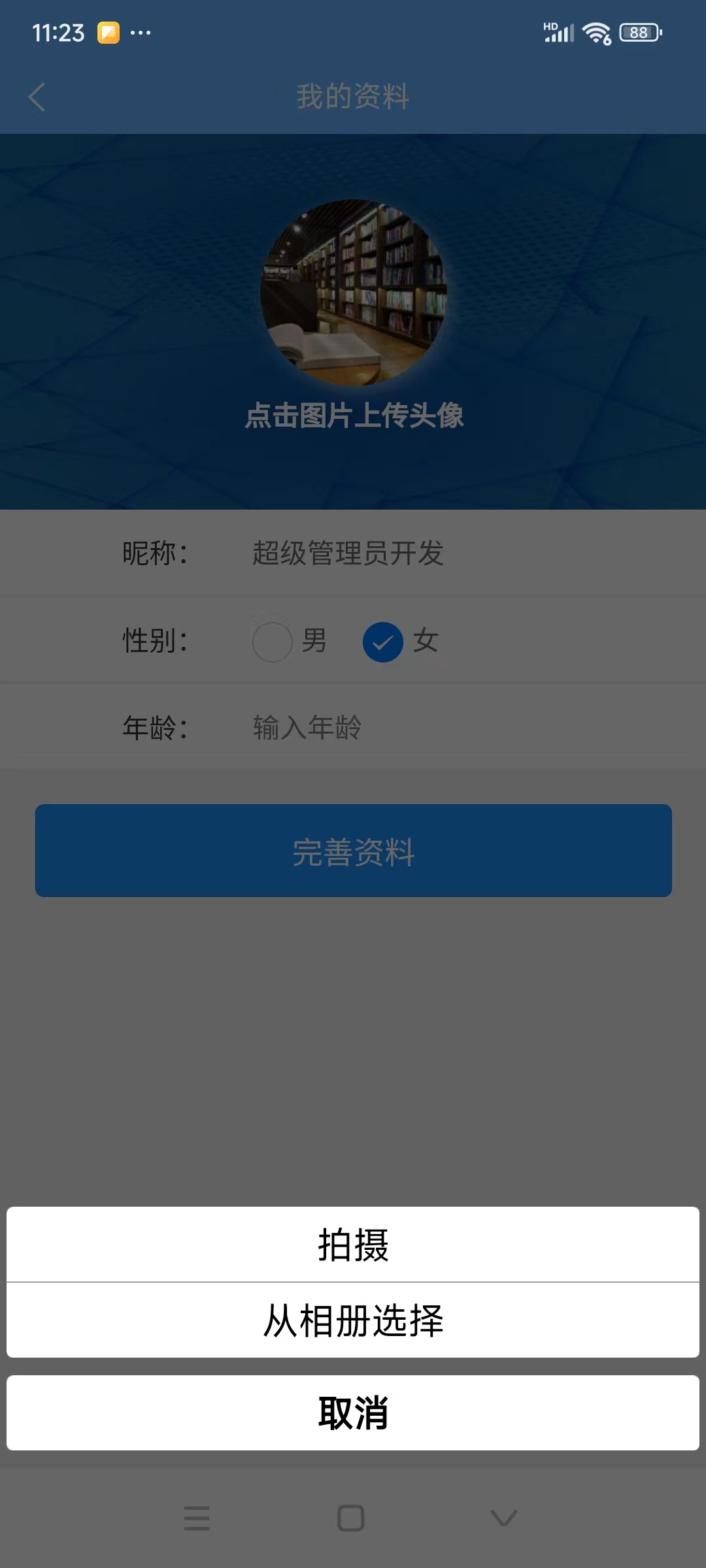706x1568 pixels.
Task: Select 从相册选择 to pick from album
Action: [353, 1320]
